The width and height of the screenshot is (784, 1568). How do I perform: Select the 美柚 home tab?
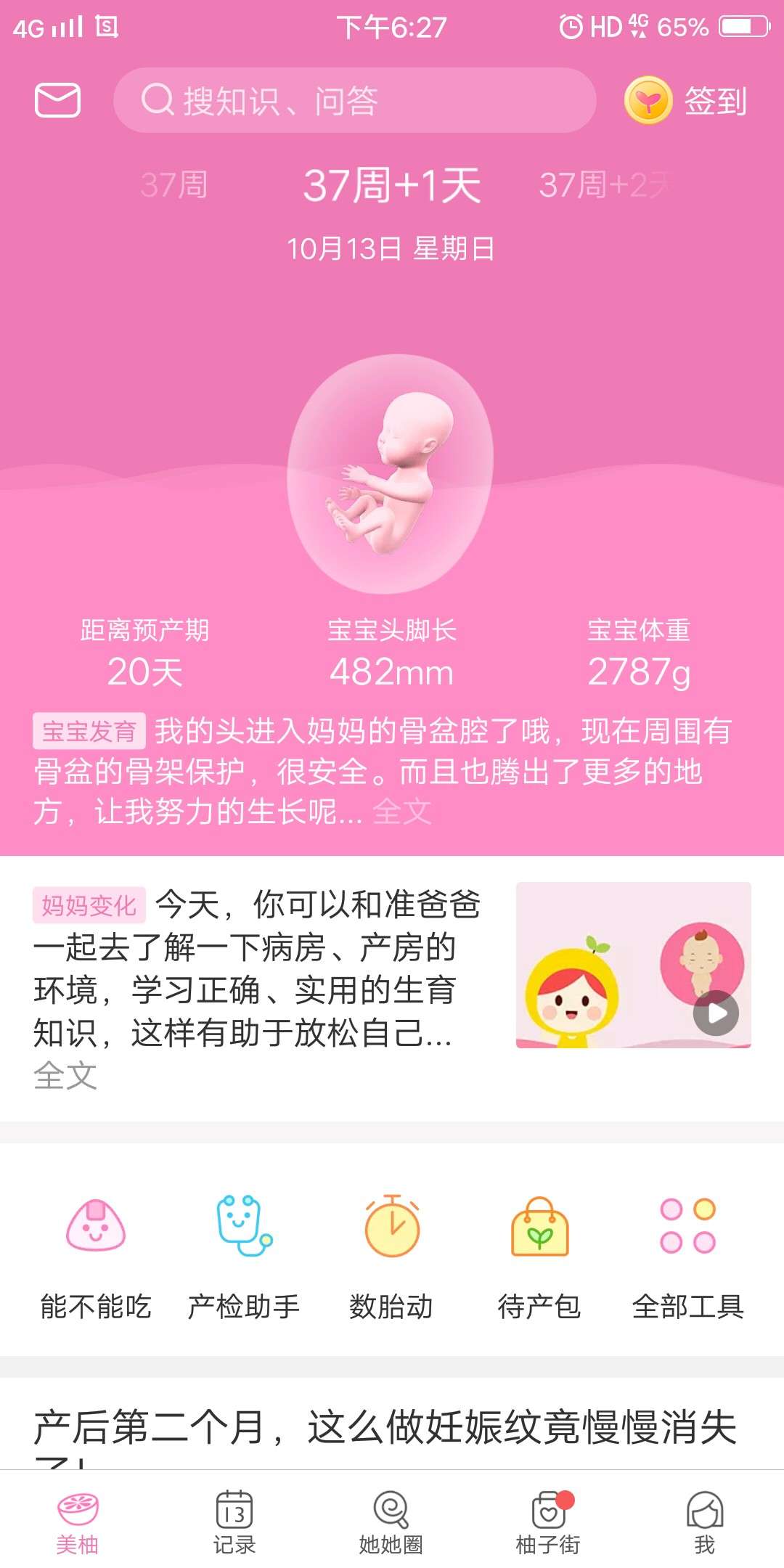(78, 1517)
